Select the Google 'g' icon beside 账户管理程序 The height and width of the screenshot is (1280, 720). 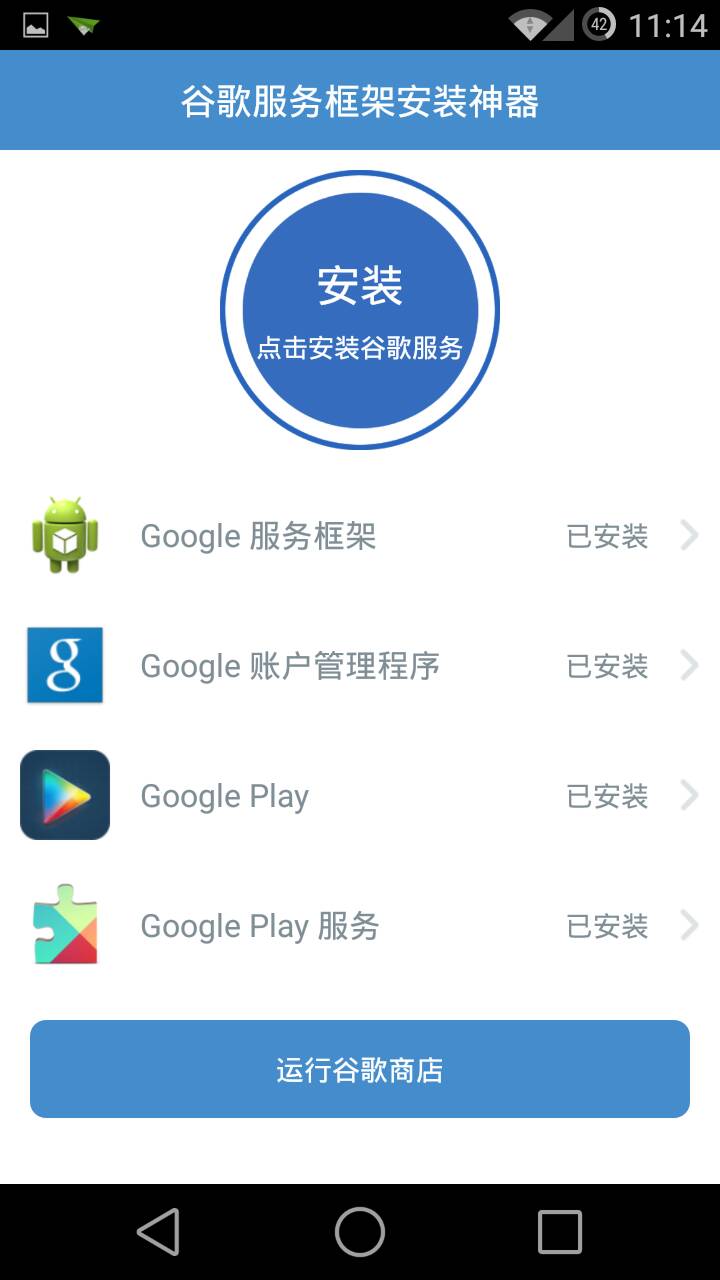(63, 665)
